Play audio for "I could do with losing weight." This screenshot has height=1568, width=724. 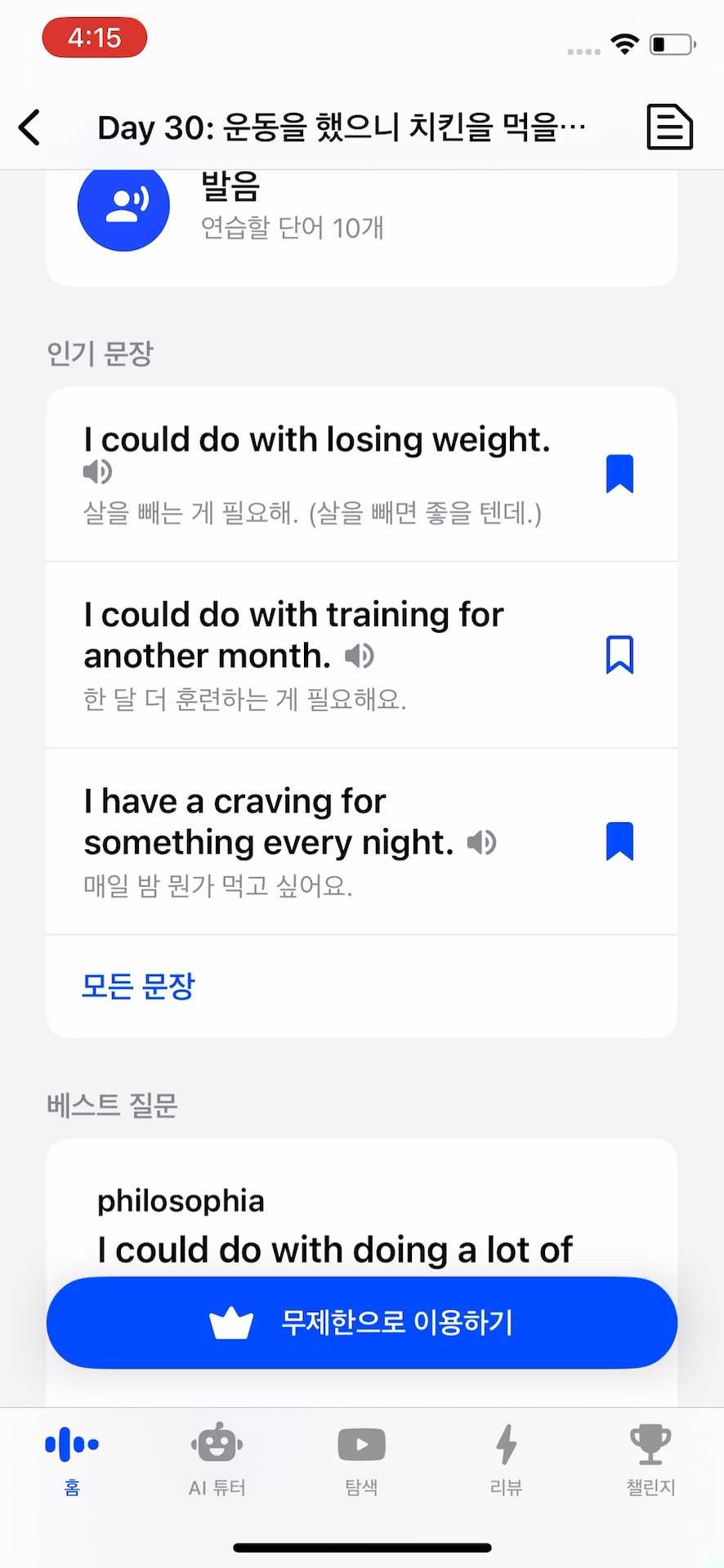pyautogui.click(x=96, y=471)
